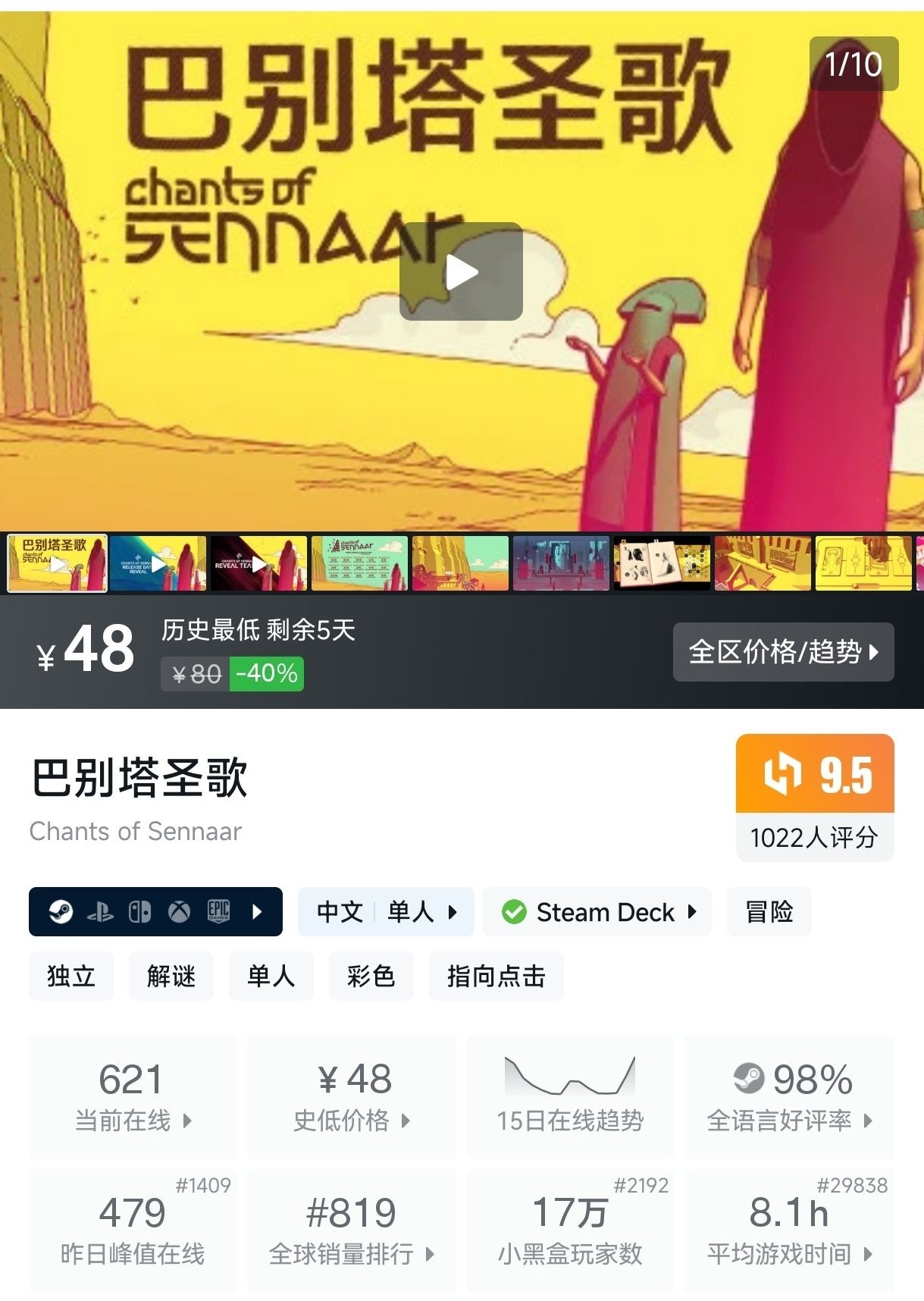Open 全球销量排行 ranking
This screenshot has height=1301, width=924.
352,1230
